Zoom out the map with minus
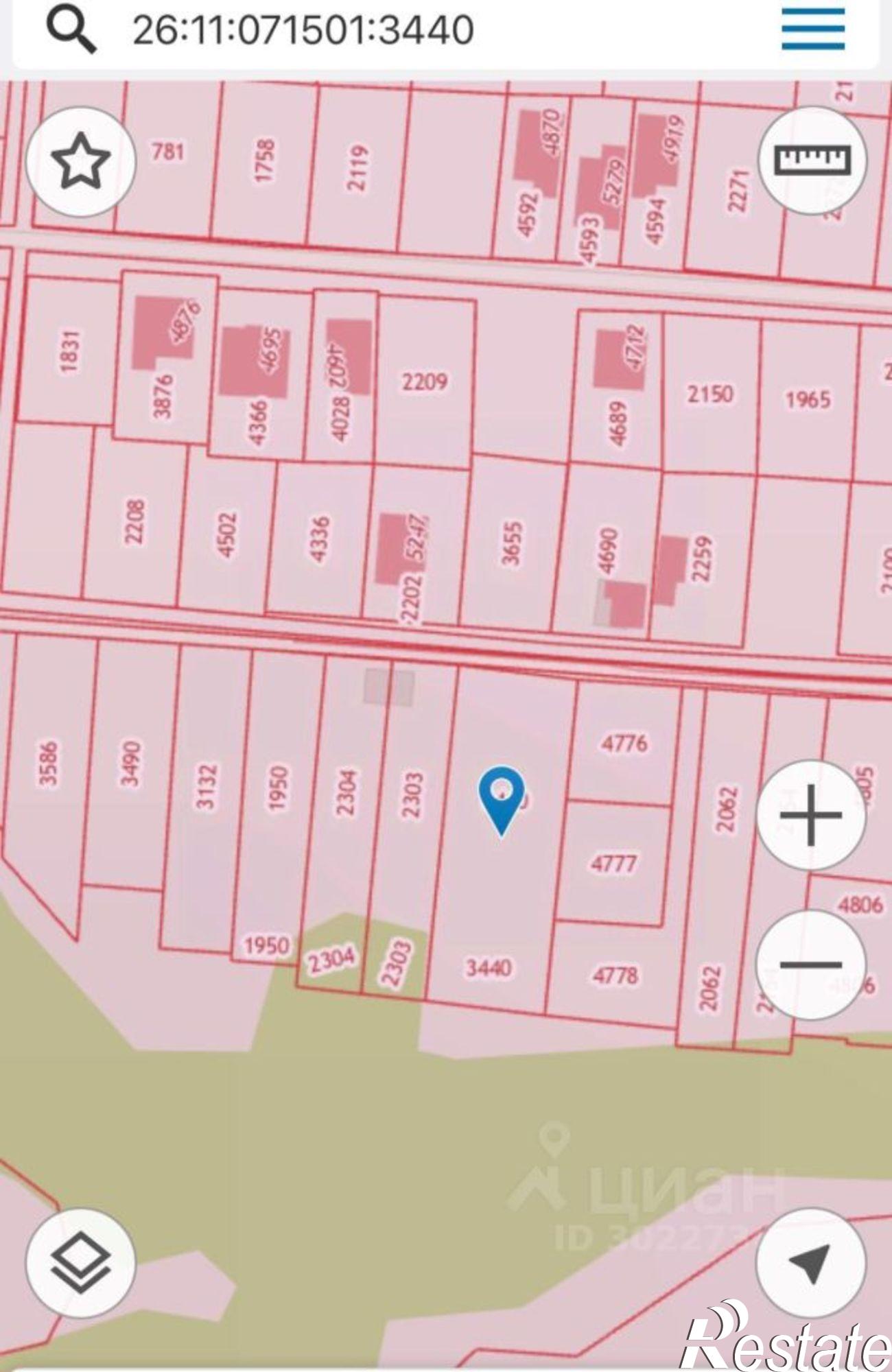The height and width of the screenshot is (1372, 892). tap(810, 965)
